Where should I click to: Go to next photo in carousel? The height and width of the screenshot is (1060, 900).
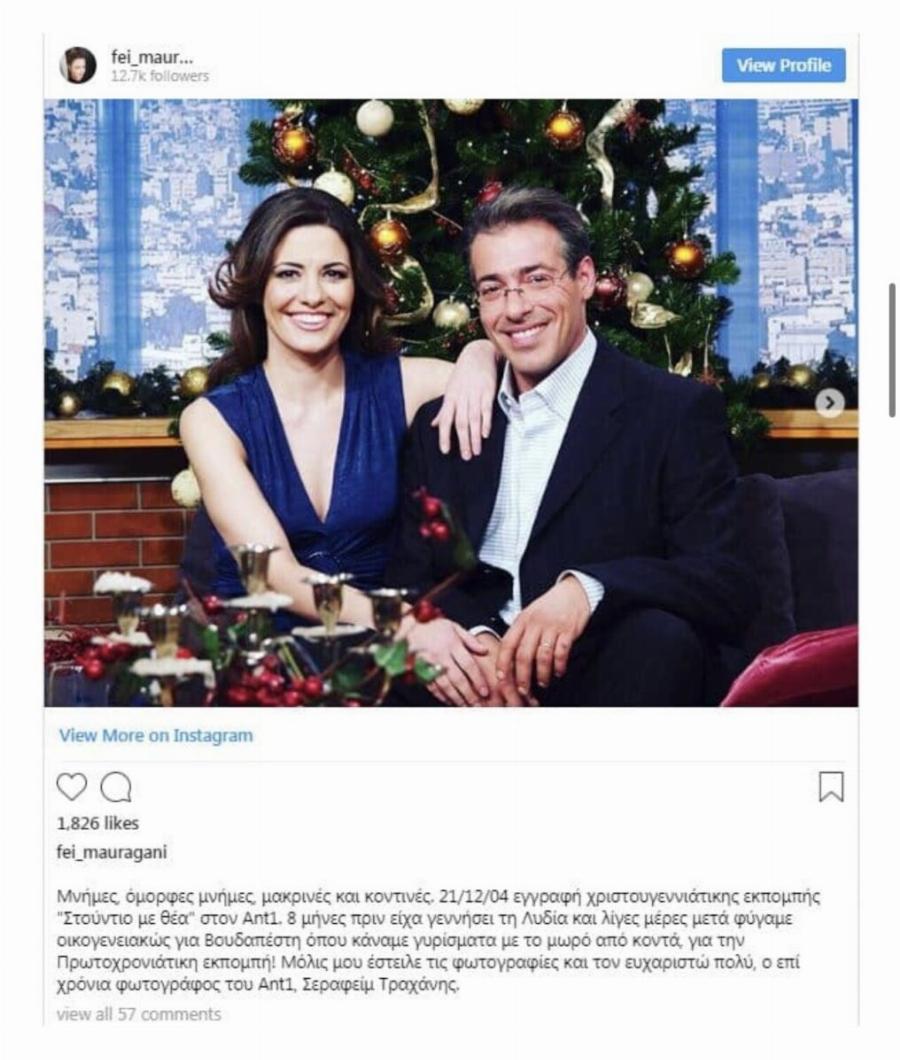click(829, 402)
